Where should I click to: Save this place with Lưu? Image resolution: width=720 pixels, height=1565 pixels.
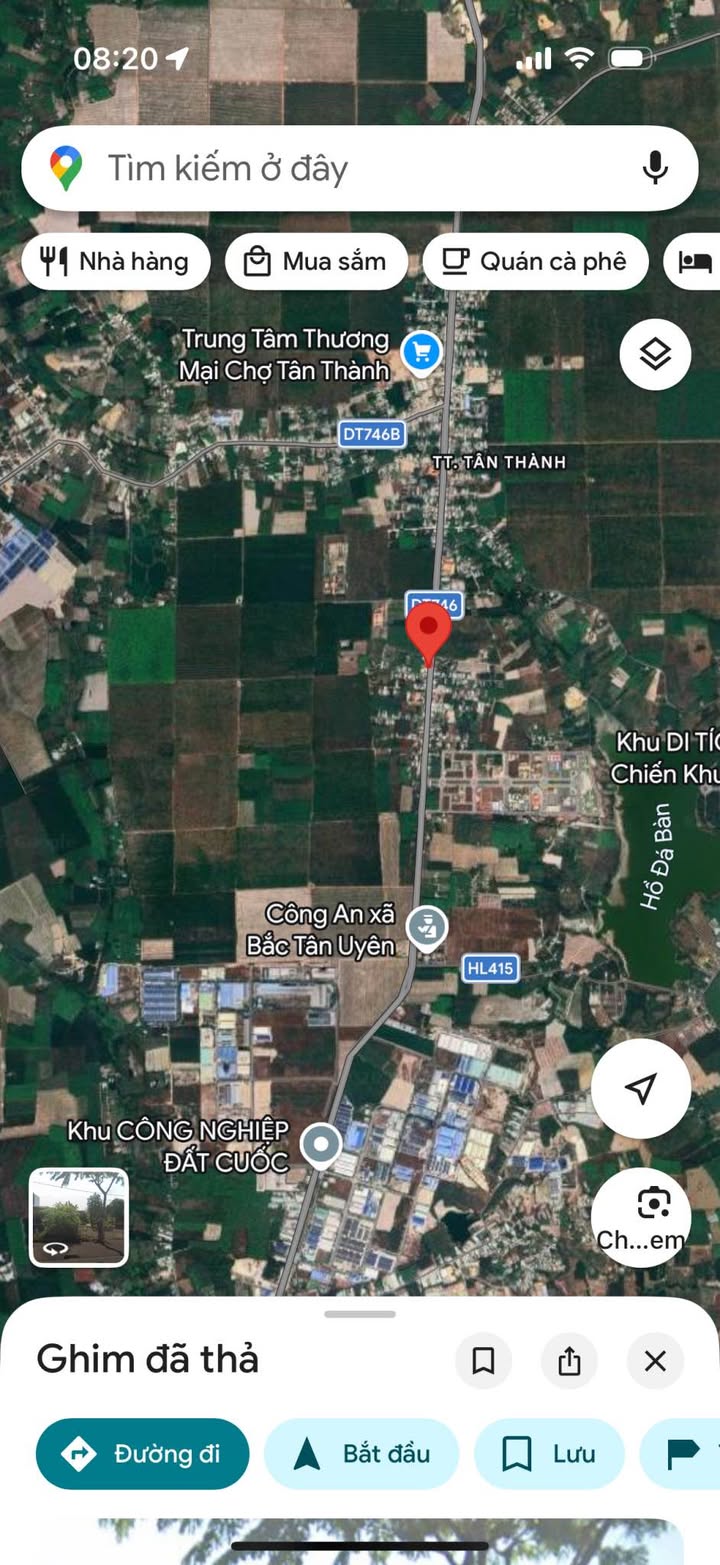pyautogui.click(x=548, y=1453)
